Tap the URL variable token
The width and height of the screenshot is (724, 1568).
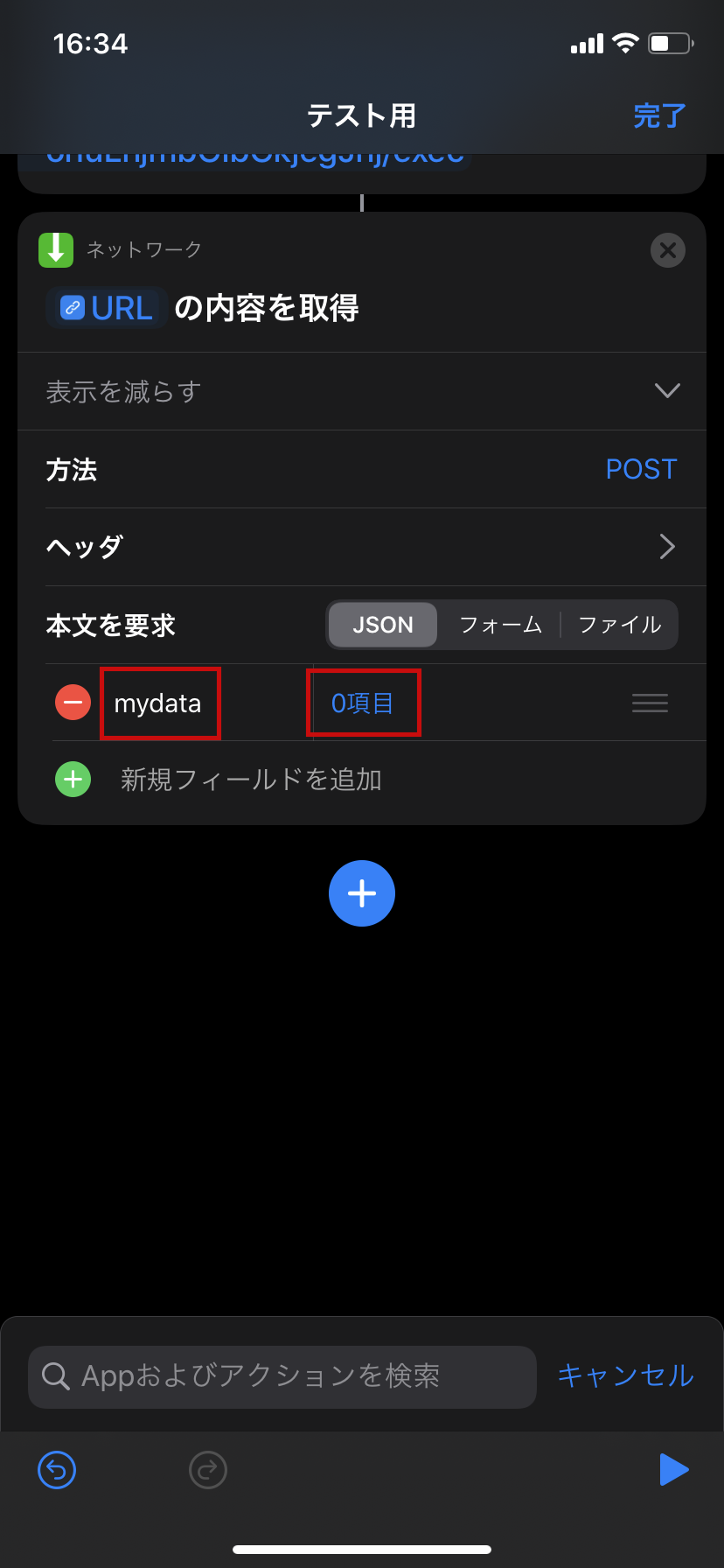(x=105, y=307)
